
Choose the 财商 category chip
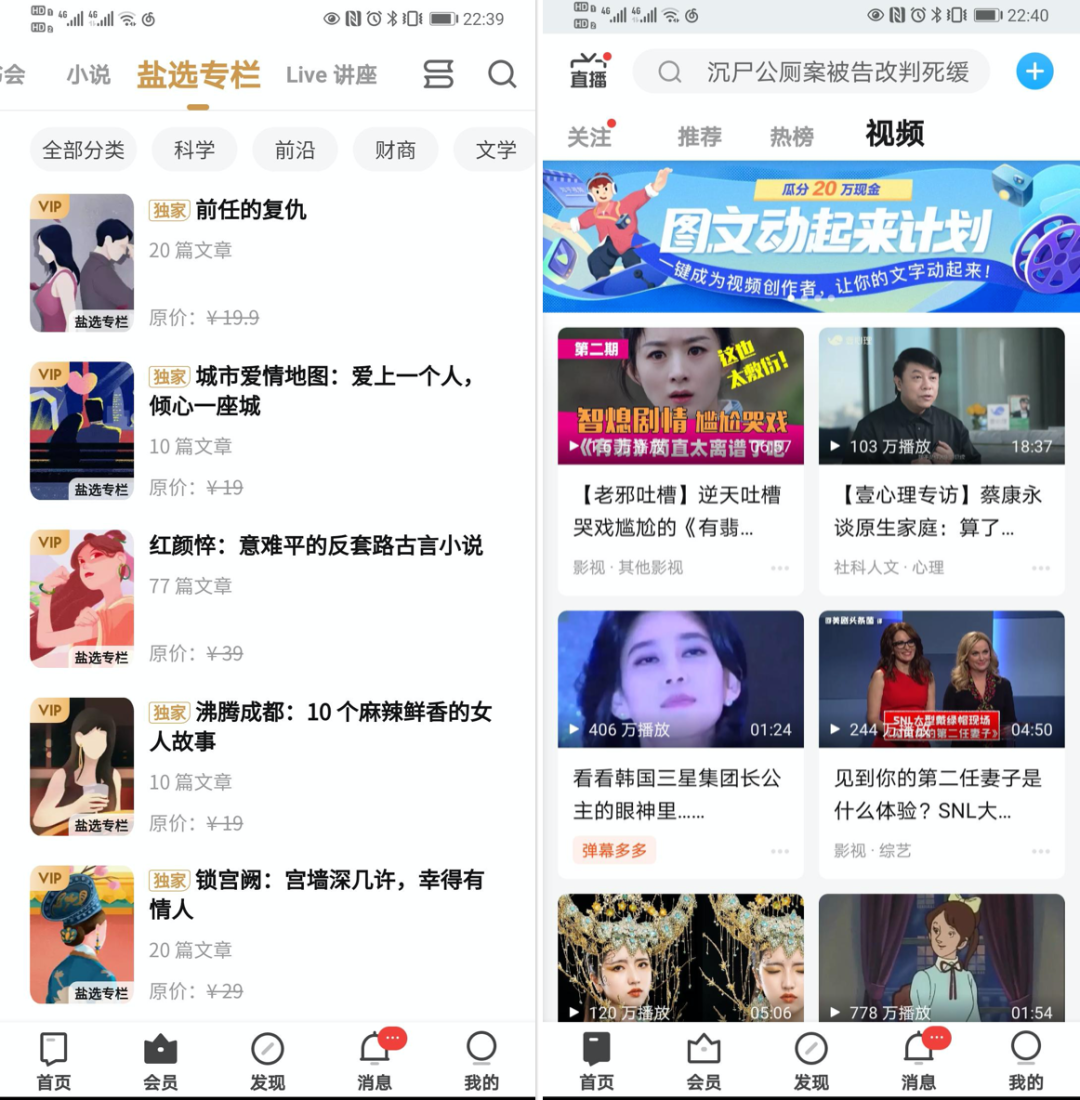[x=395, y=150]
